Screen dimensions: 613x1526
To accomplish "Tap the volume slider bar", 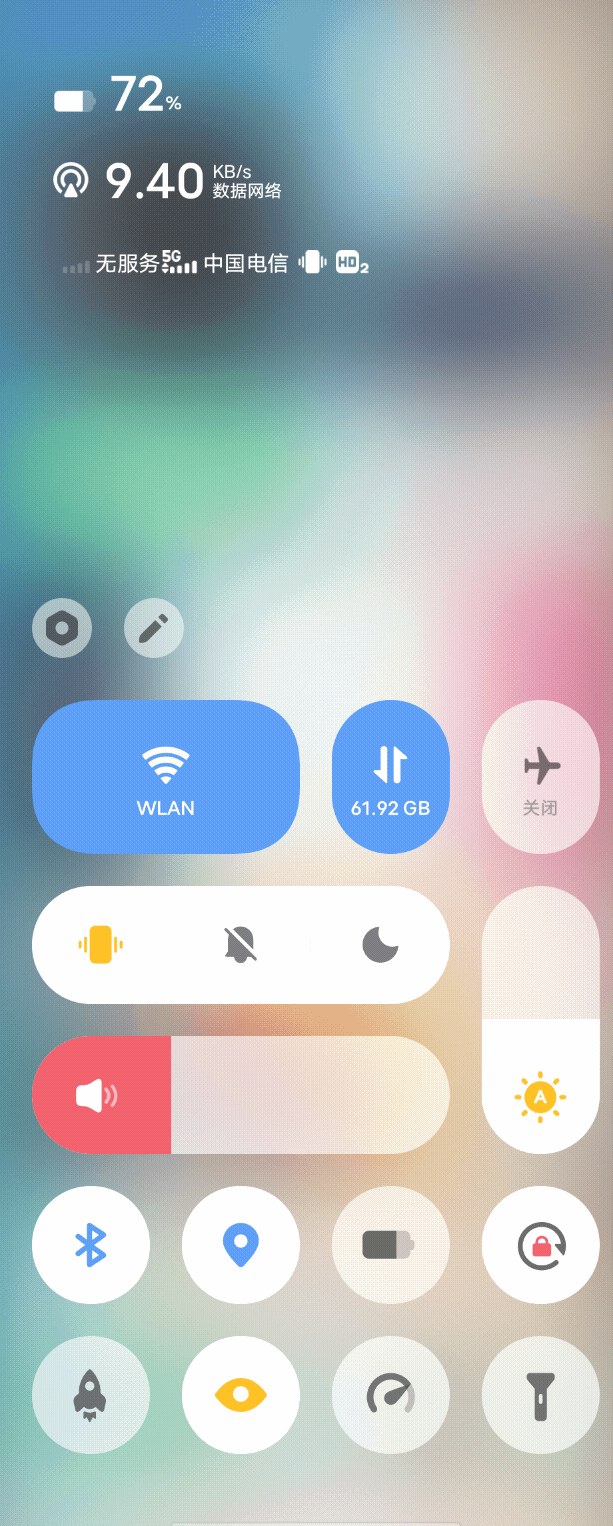I will click(240, 1095).
